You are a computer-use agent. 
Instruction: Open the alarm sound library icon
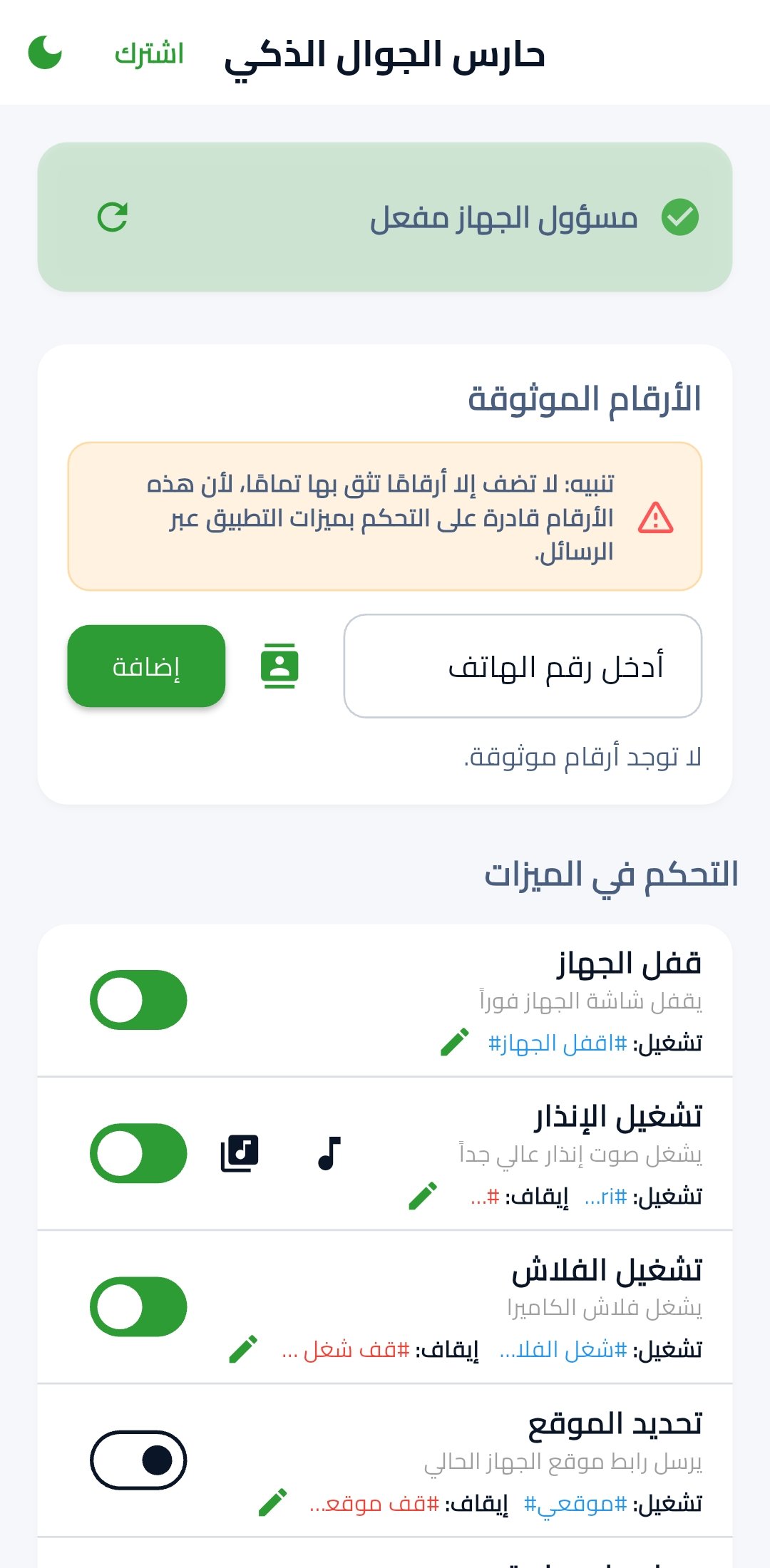point(240,1153)
